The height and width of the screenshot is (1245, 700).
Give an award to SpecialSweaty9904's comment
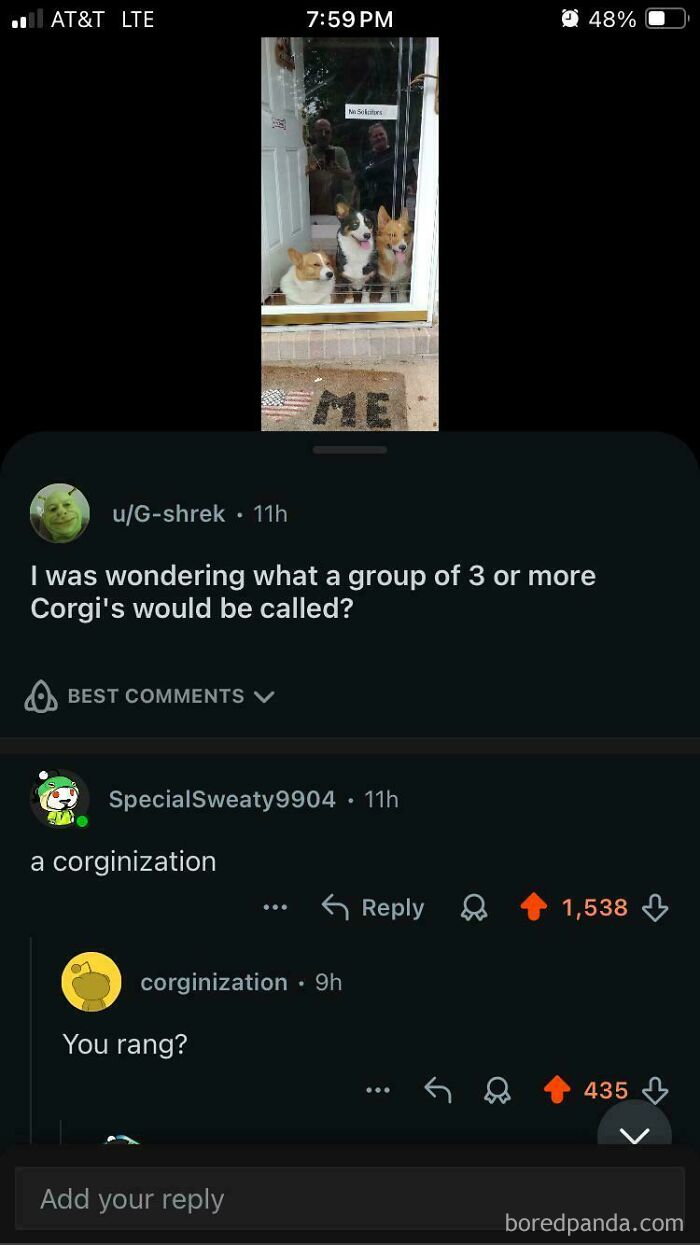pos(472,908)
